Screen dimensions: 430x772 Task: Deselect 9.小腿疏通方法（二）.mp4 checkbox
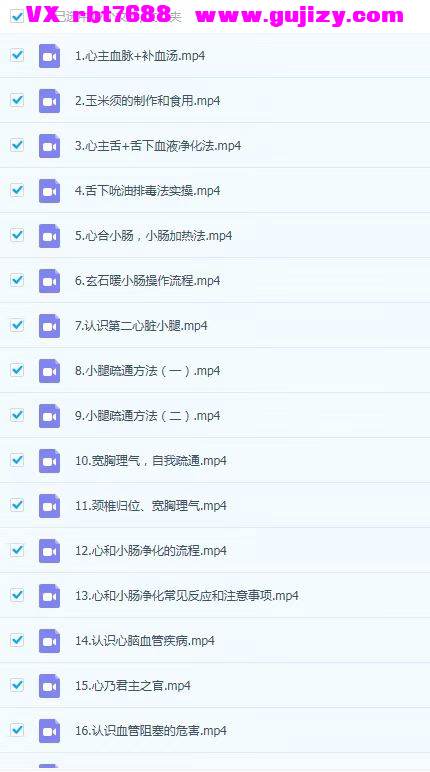pyautogui.click(x=17, y=415)
